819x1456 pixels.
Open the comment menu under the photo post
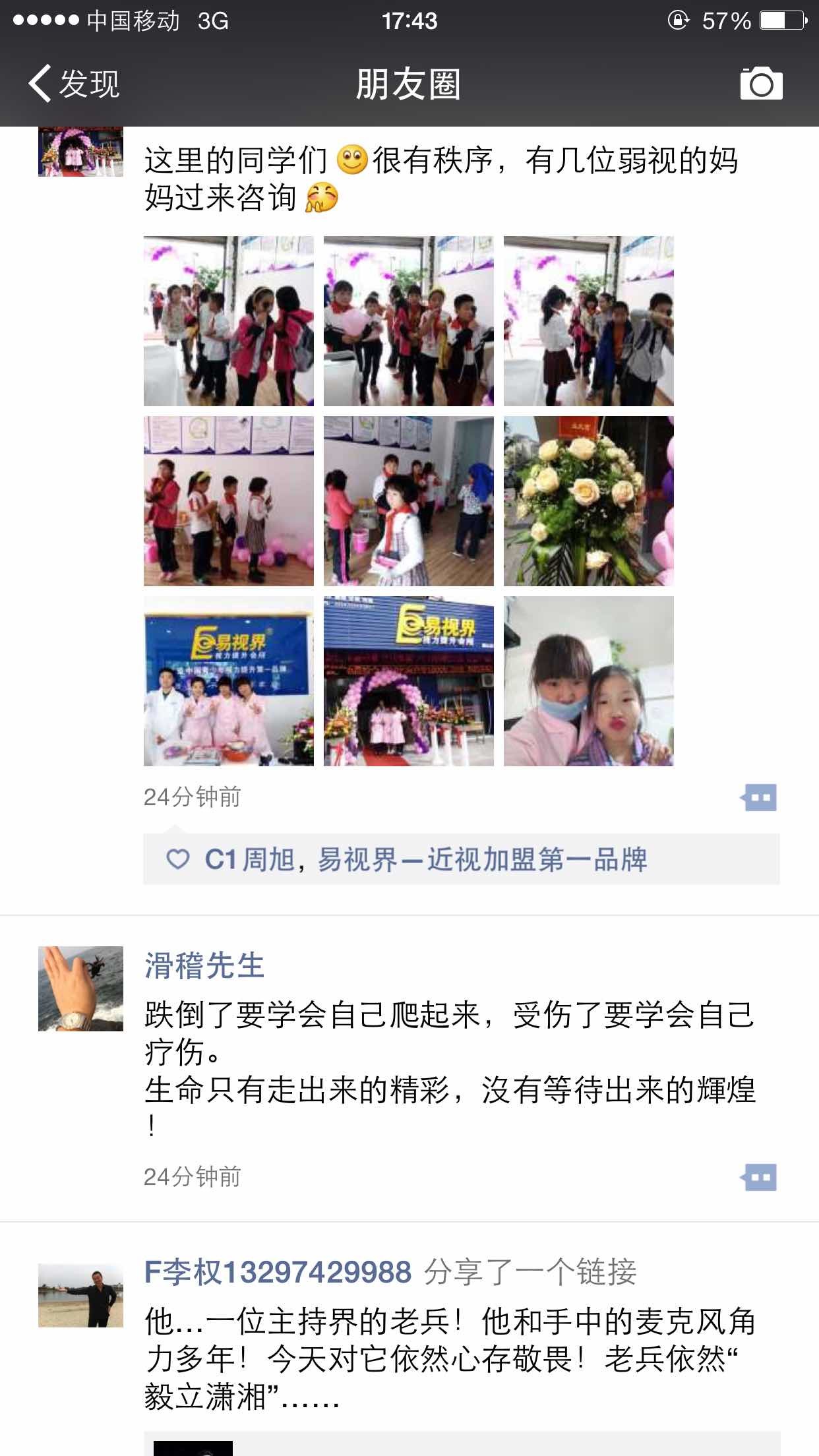[x=759, y=797]
